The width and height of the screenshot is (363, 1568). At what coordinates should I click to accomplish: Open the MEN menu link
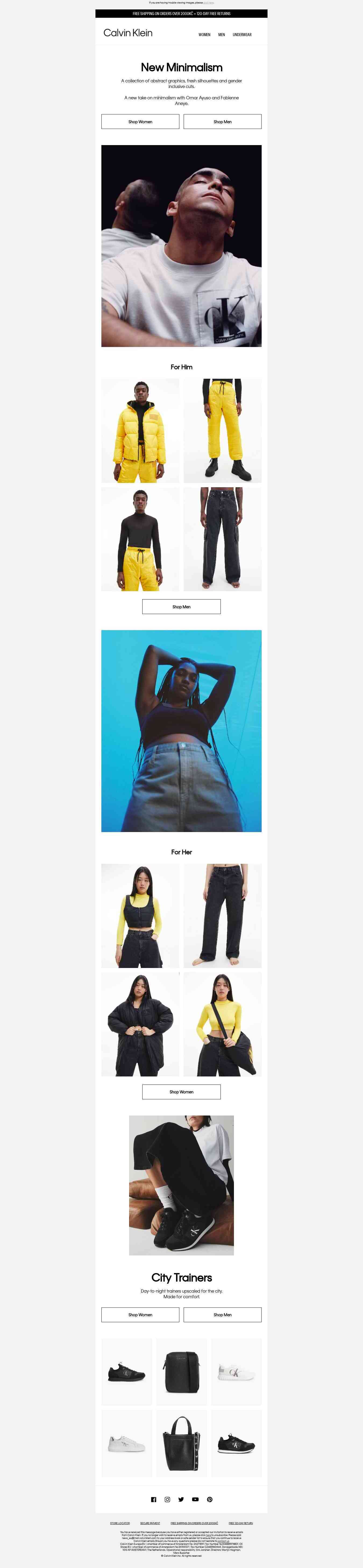[221, 35]
